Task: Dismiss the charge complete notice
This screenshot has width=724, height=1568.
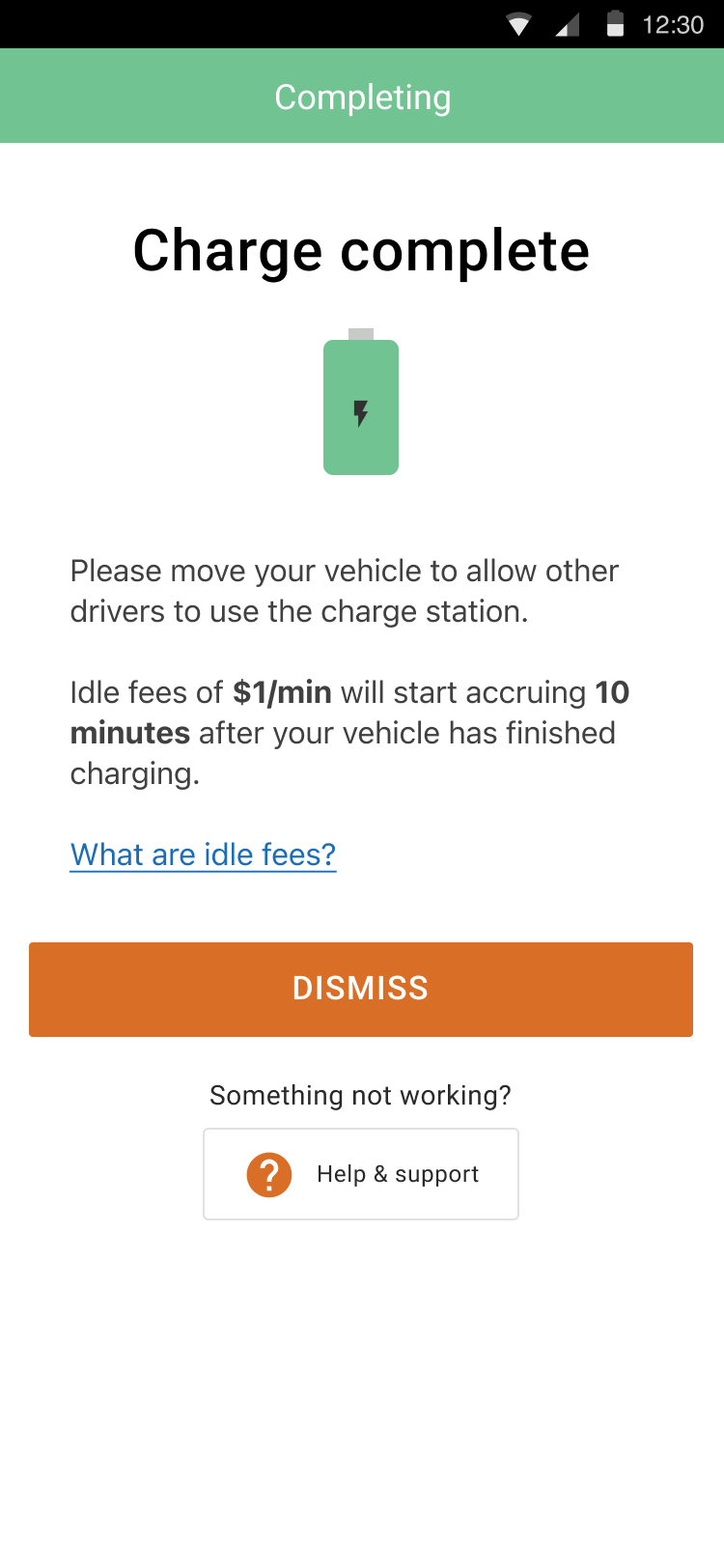Action: pos(361,990)
